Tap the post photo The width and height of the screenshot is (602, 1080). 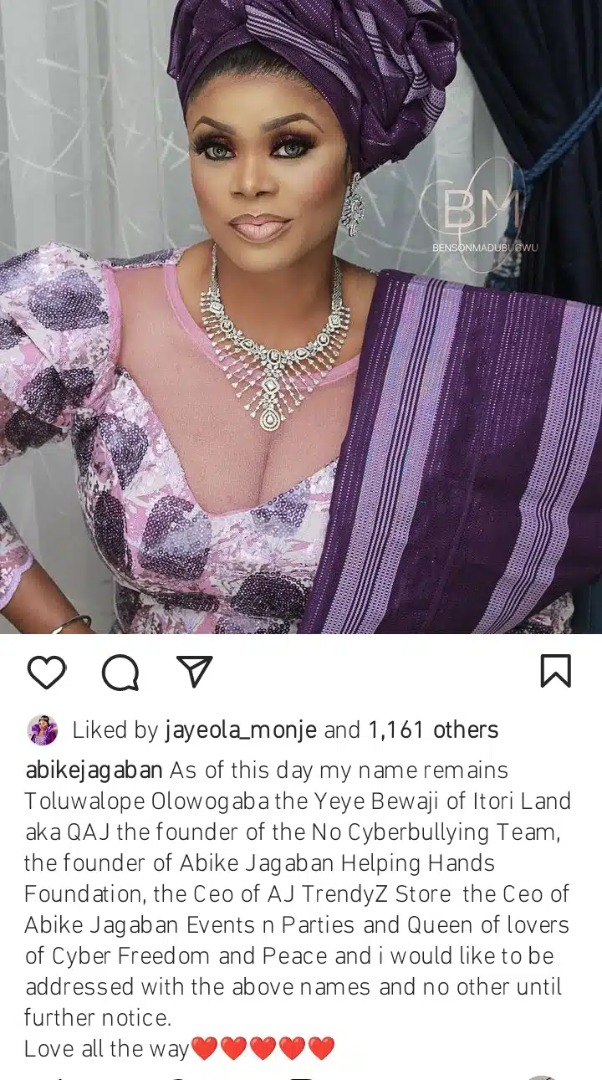[300, 320]
